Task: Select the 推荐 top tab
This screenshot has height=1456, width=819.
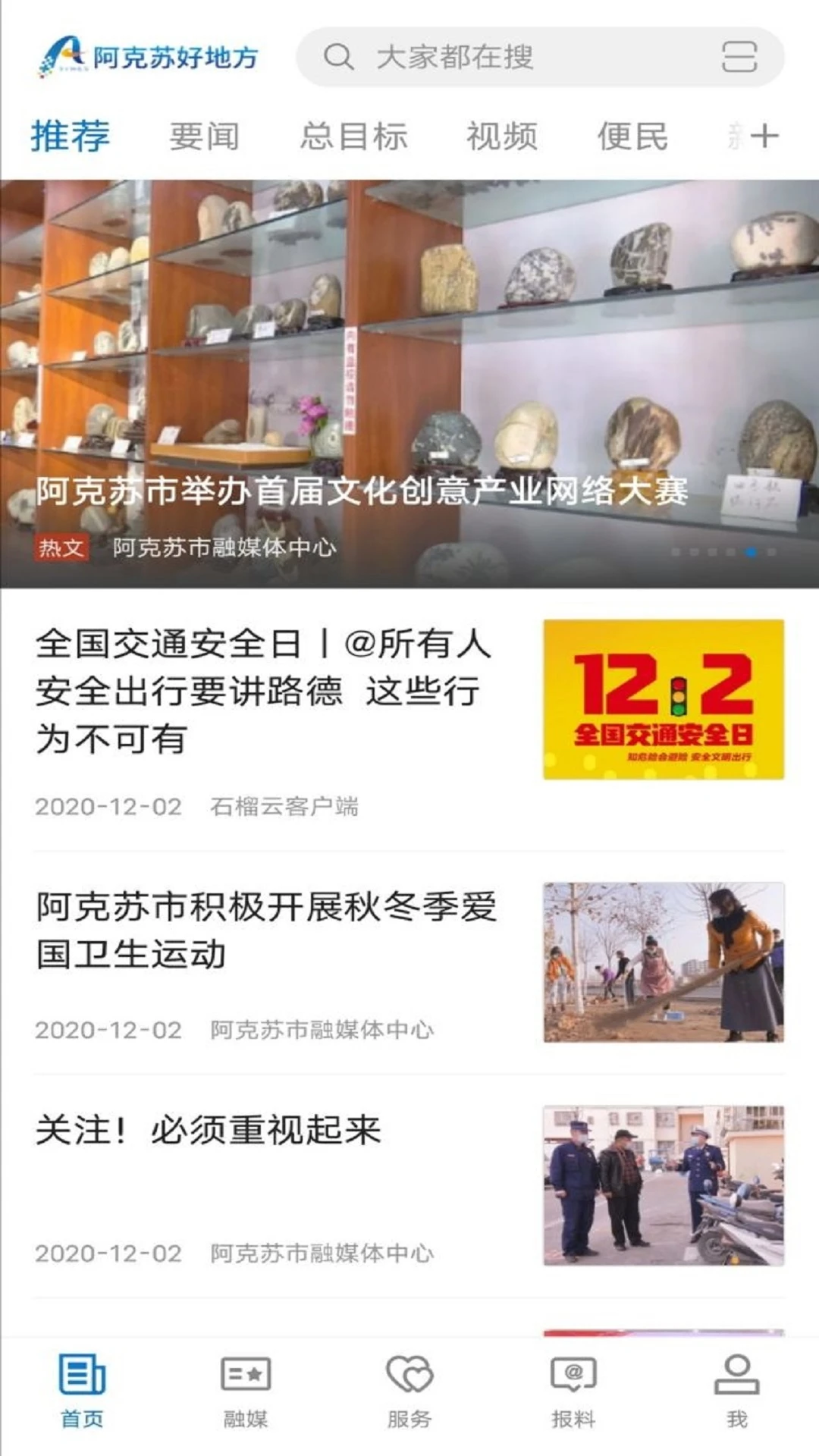Action: [x=71, y=137]
